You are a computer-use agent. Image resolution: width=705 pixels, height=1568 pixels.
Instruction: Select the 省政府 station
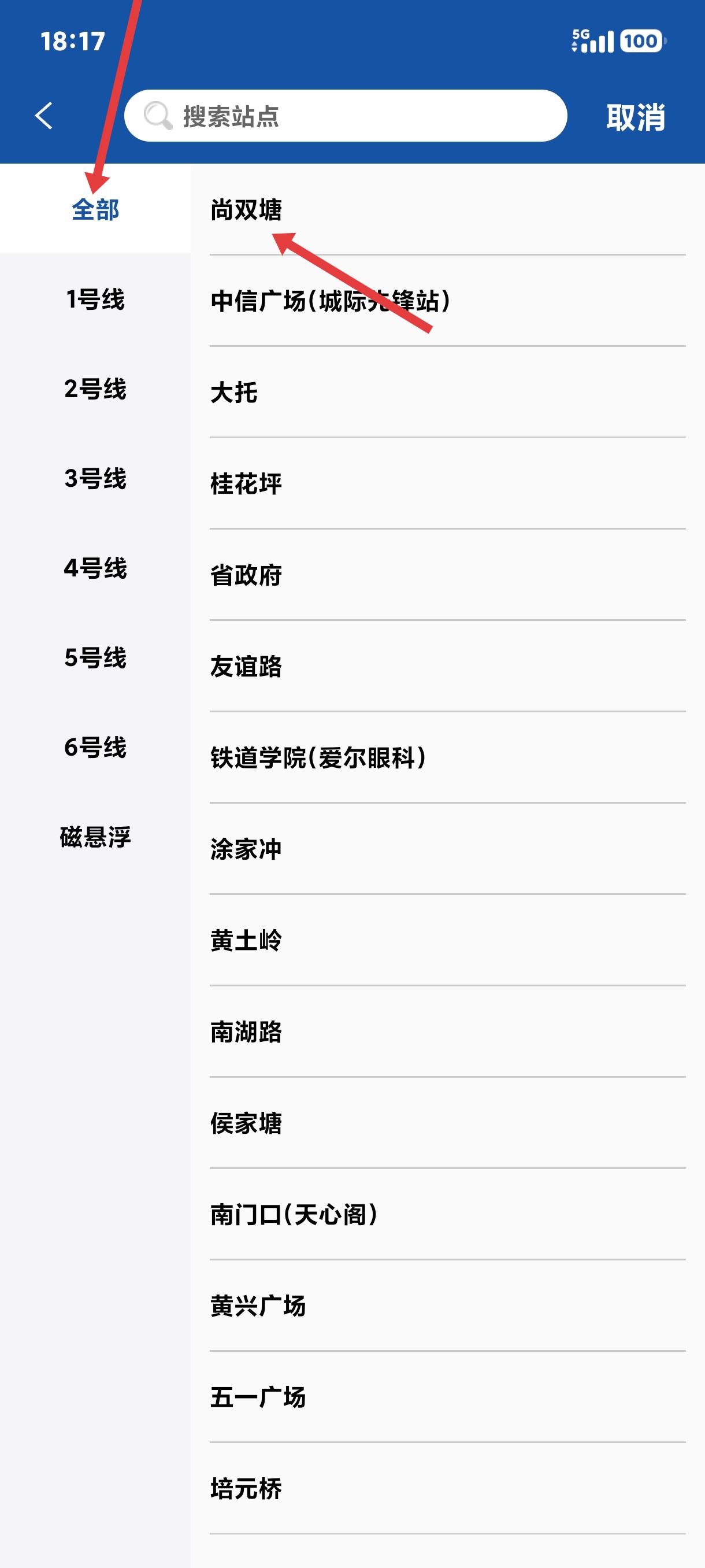tap(246, 575)
